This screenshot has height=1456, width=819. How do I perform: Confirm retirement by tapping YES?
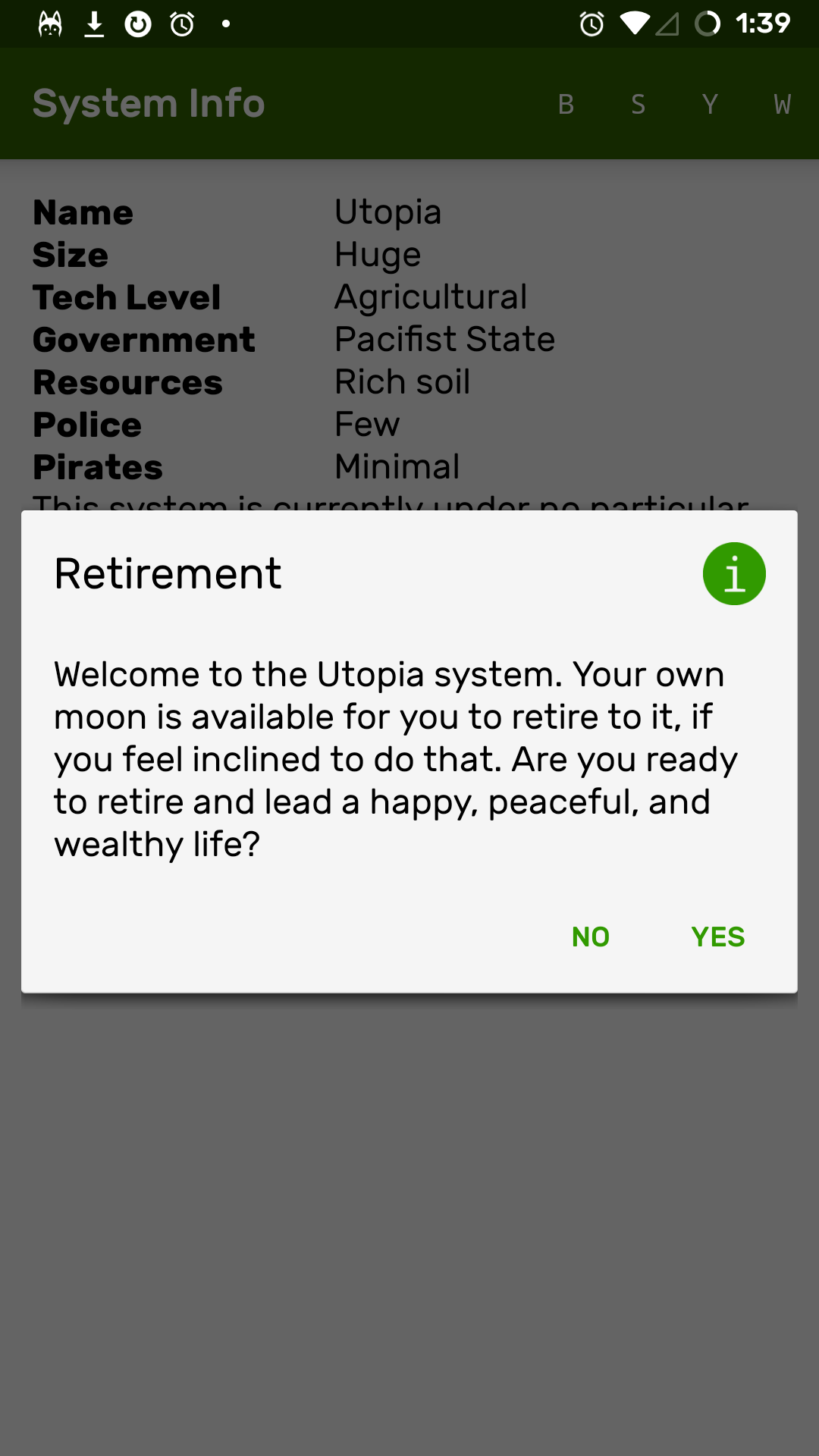(x=717, y=937)
